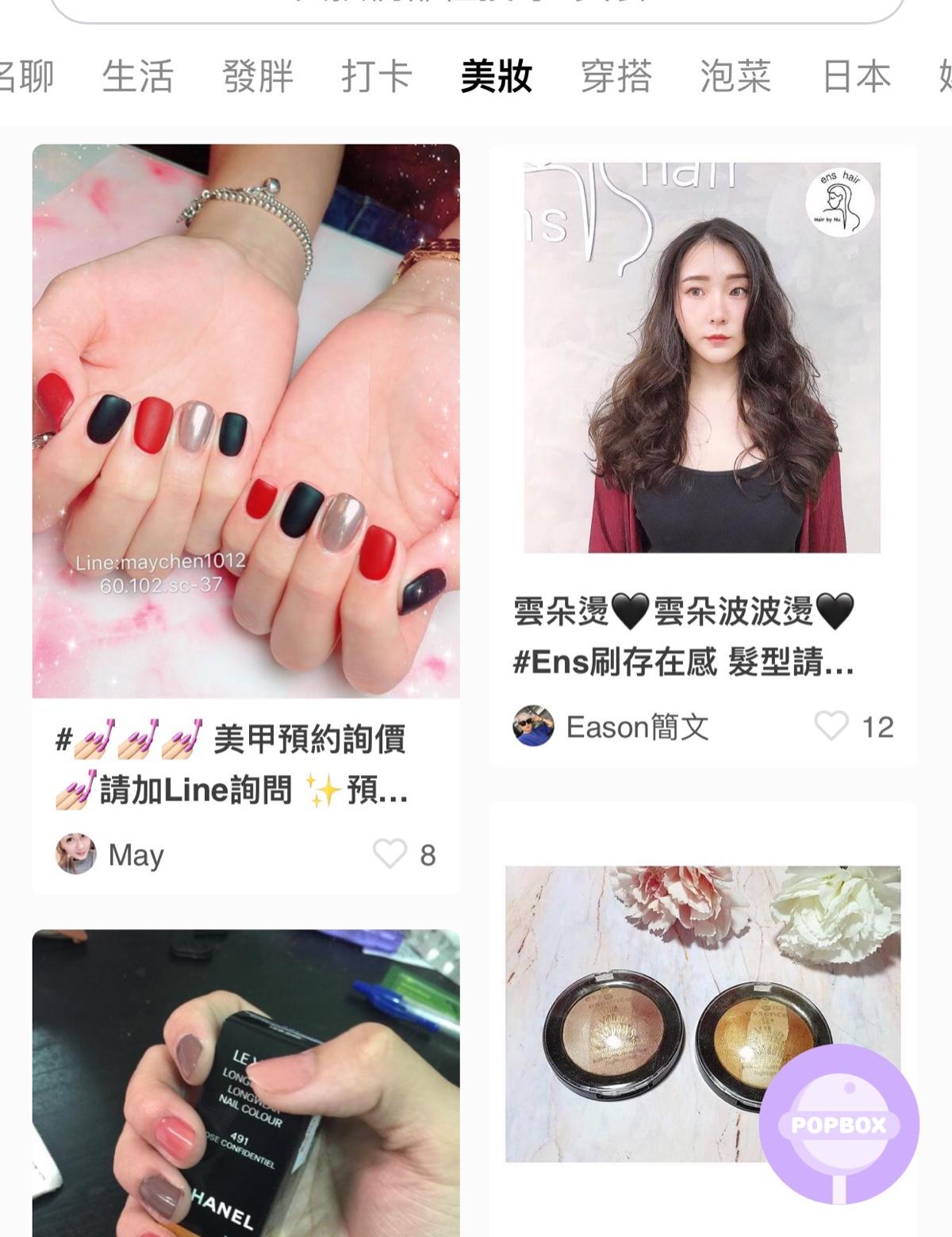Screen dimensions: 952x1237
Task: Like Eason簡文's hairstyle post
Action: [x=831, y=726]
